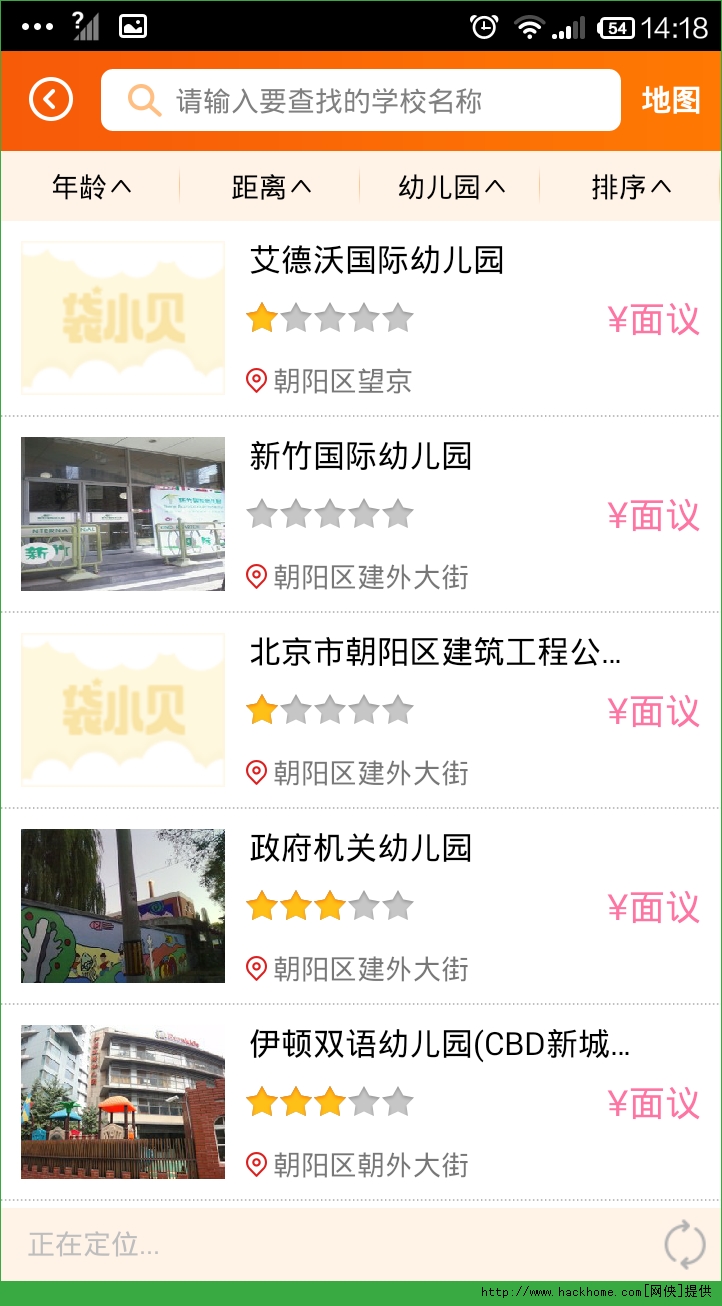Open the 幼儿园 category dropdown
This screenshot has width=722, height=1306.
tap(451, 187)
